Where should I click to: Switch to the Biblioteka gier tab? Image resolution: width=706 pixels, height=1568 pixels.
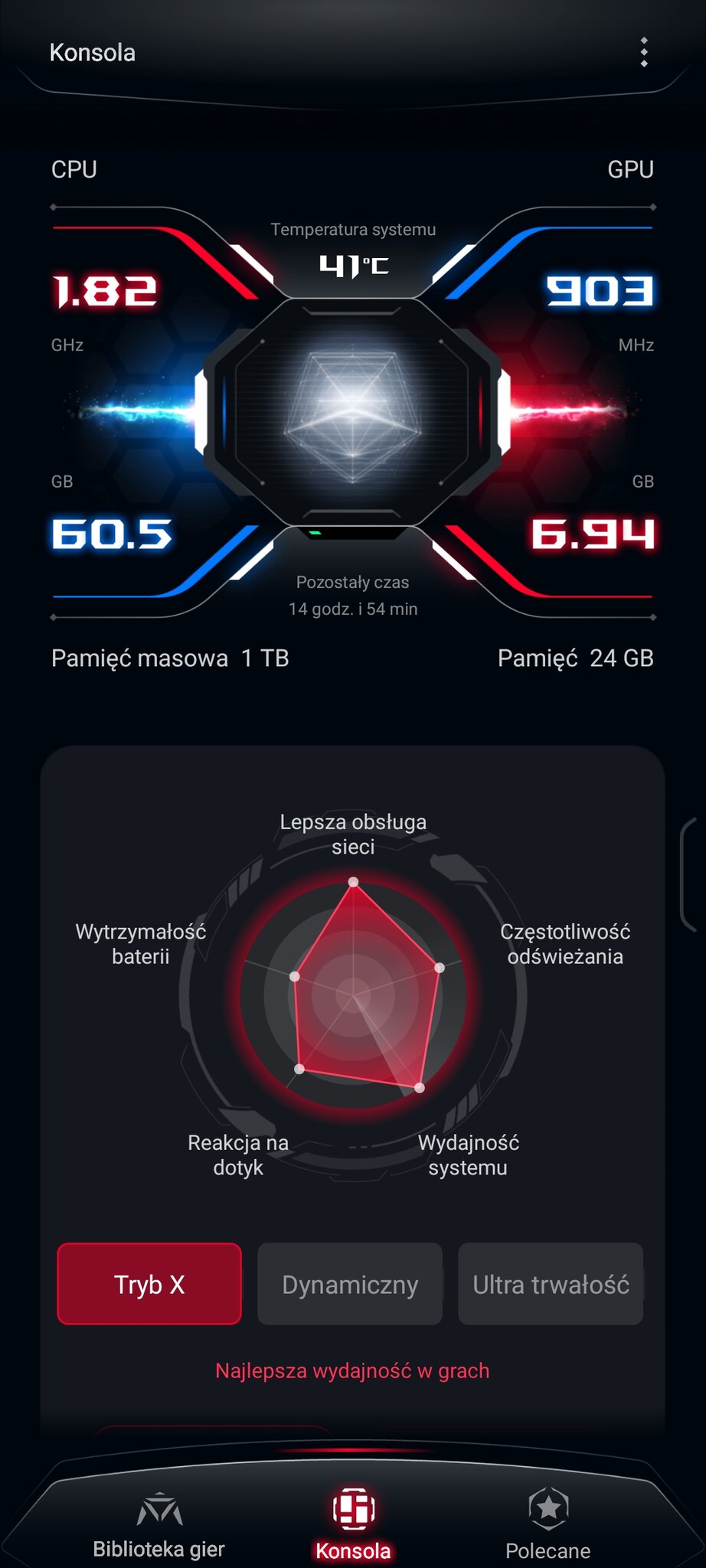pos(159,1524)
